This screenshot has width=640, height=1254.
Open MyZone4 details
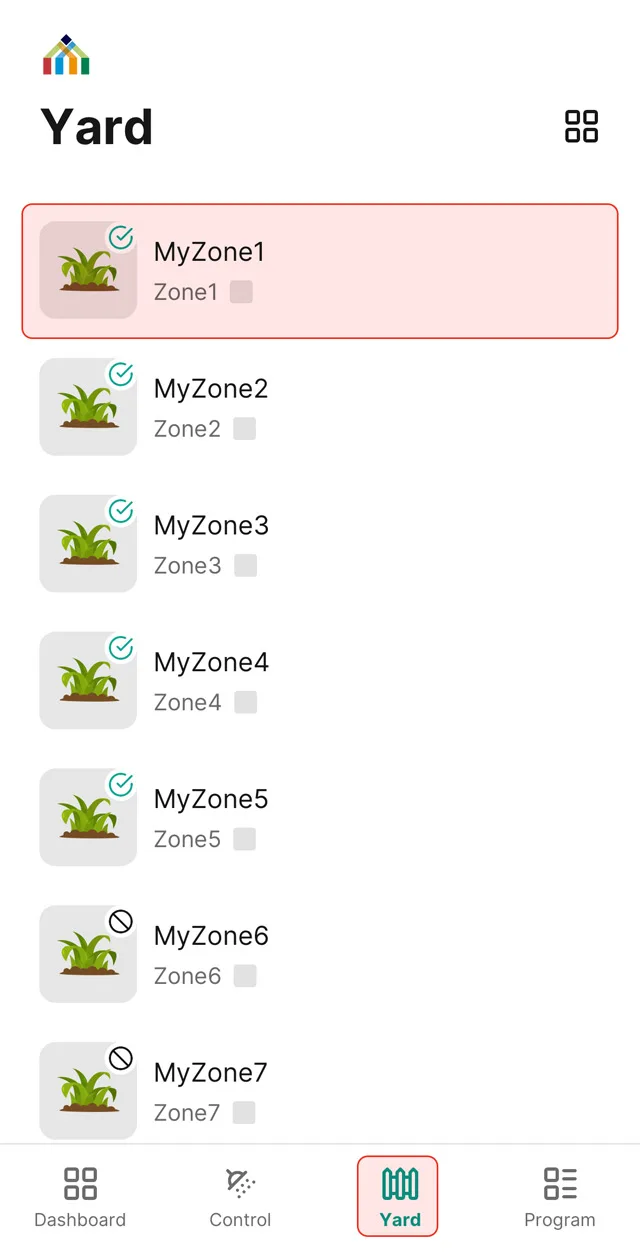tap(320, 682)
